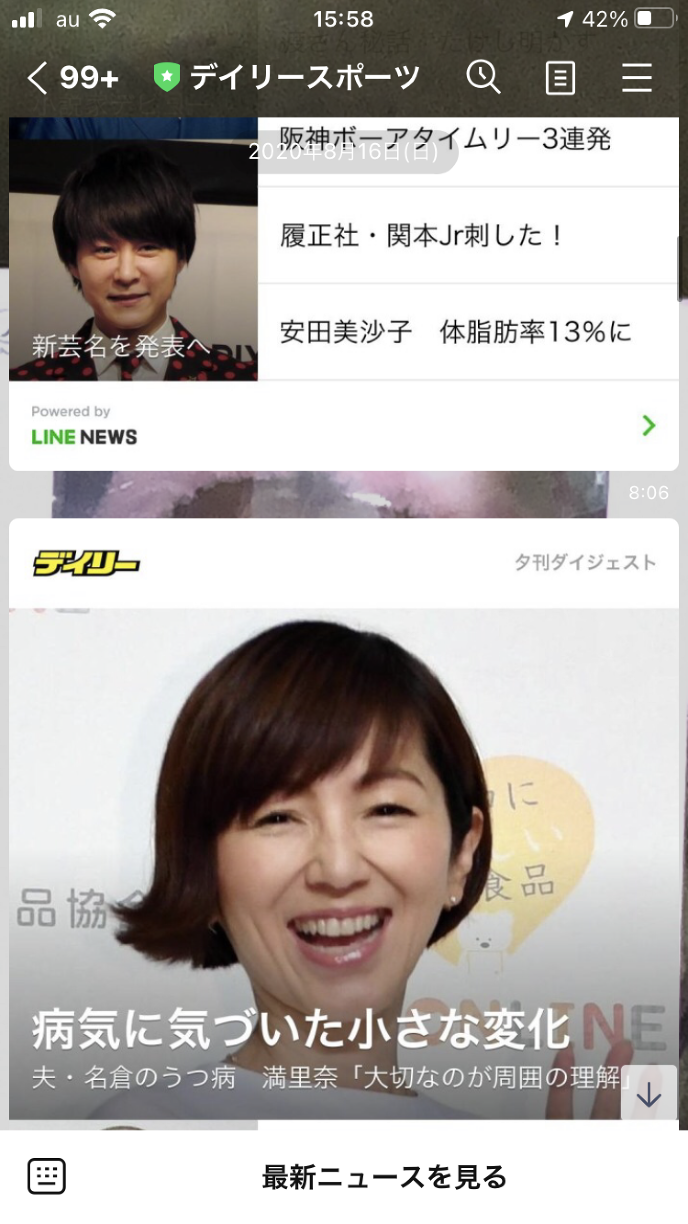The image size is (688, 1224).
Task: Switch to keyboard input icon
Action: click(47, 1177)
